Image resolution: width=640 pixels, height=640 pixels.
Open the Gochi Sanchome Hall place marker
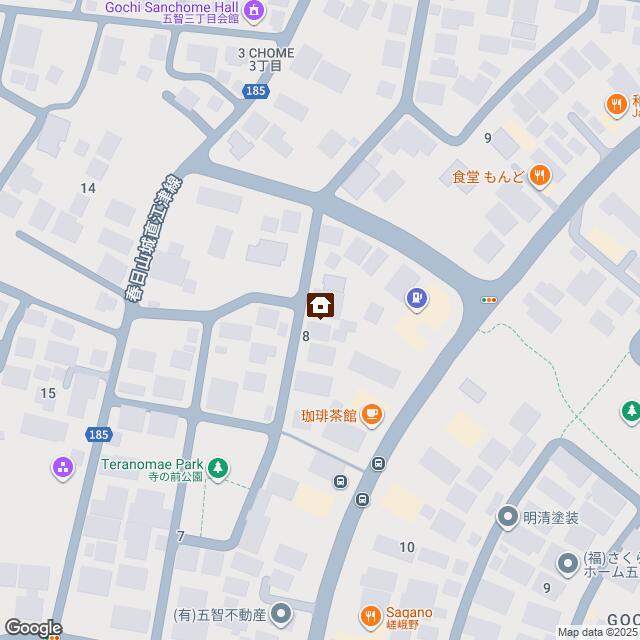tap(254, 11)
